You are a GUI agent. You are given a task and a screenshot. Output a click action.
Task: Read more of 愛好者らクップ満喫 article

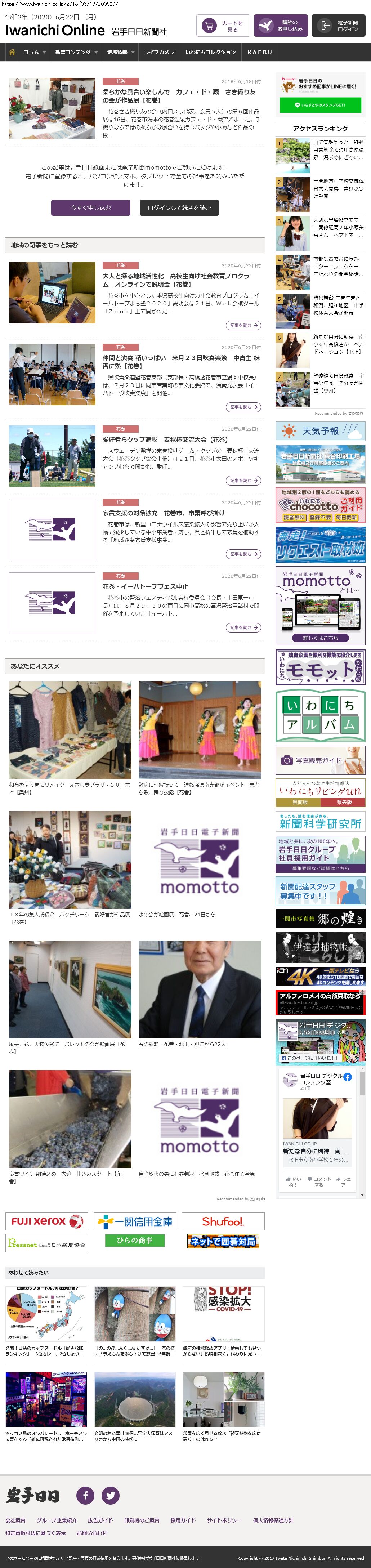(x=243, y=481)
